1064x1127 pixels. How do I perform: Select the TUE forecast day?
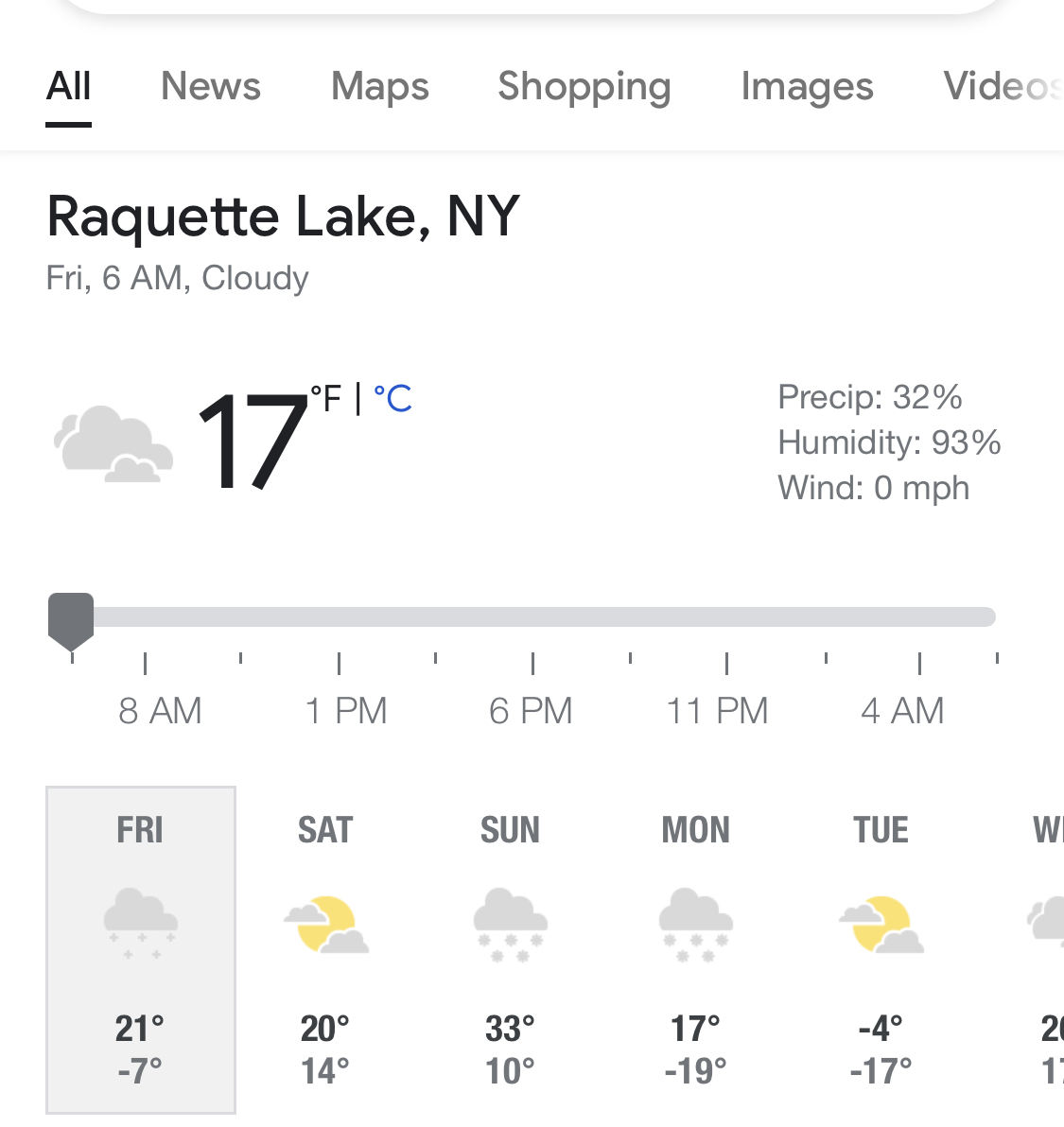click(x=881, y=949)
